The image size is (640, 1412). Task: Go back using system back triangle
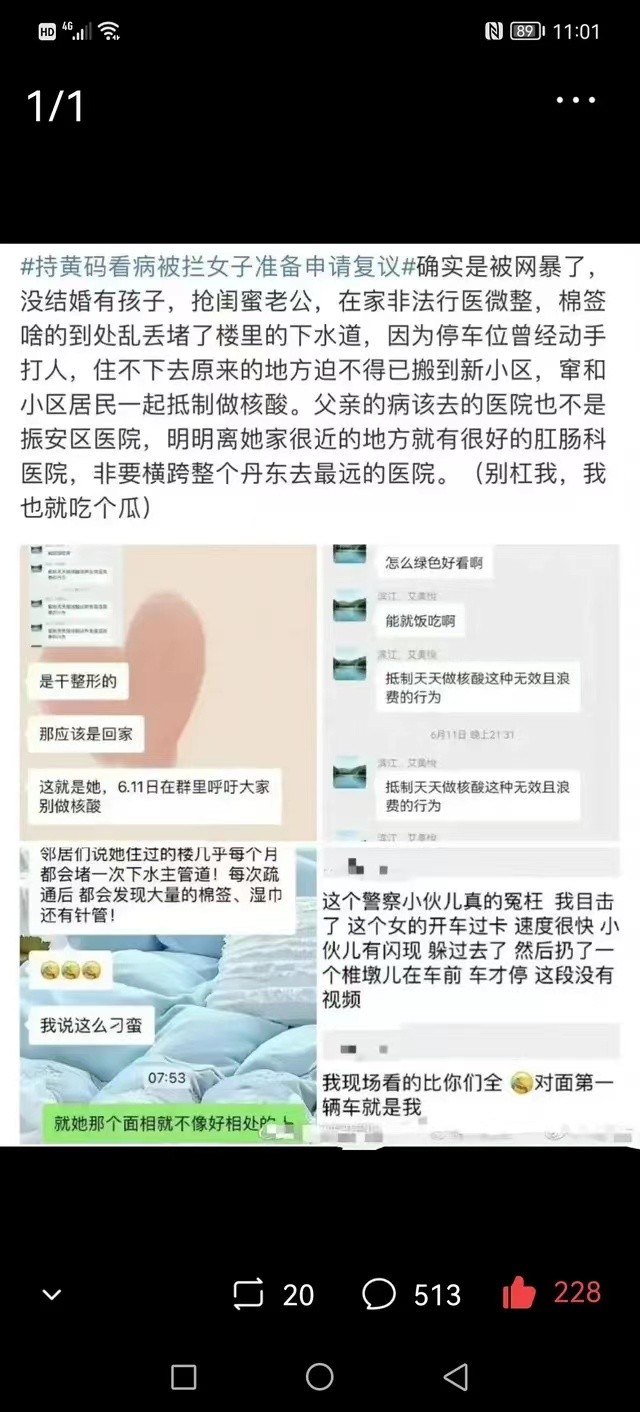coord(456,1377)
